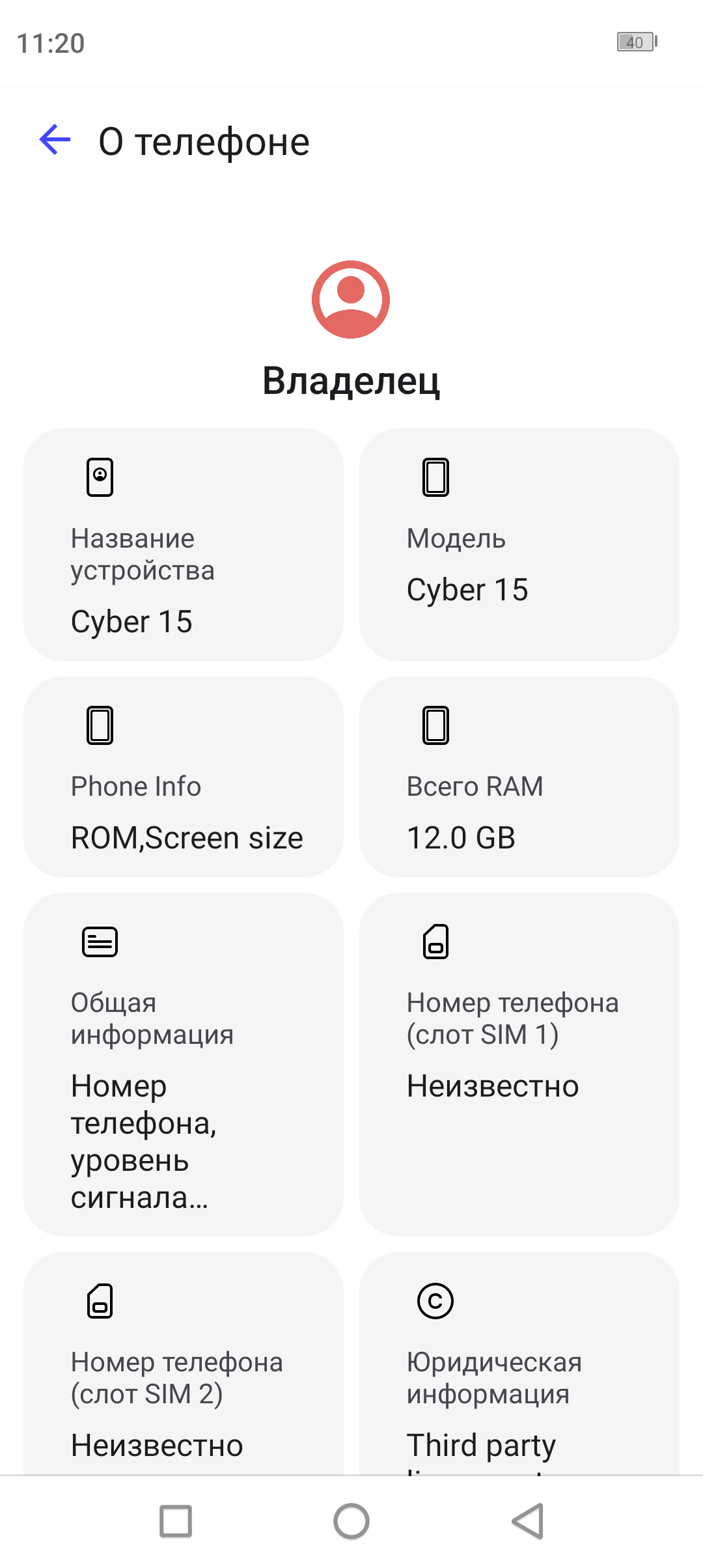Image resolution: width=703 pixels, height=1568 pixels.
Task: Open recent apps with the square button
Action: click(176, 1522)
